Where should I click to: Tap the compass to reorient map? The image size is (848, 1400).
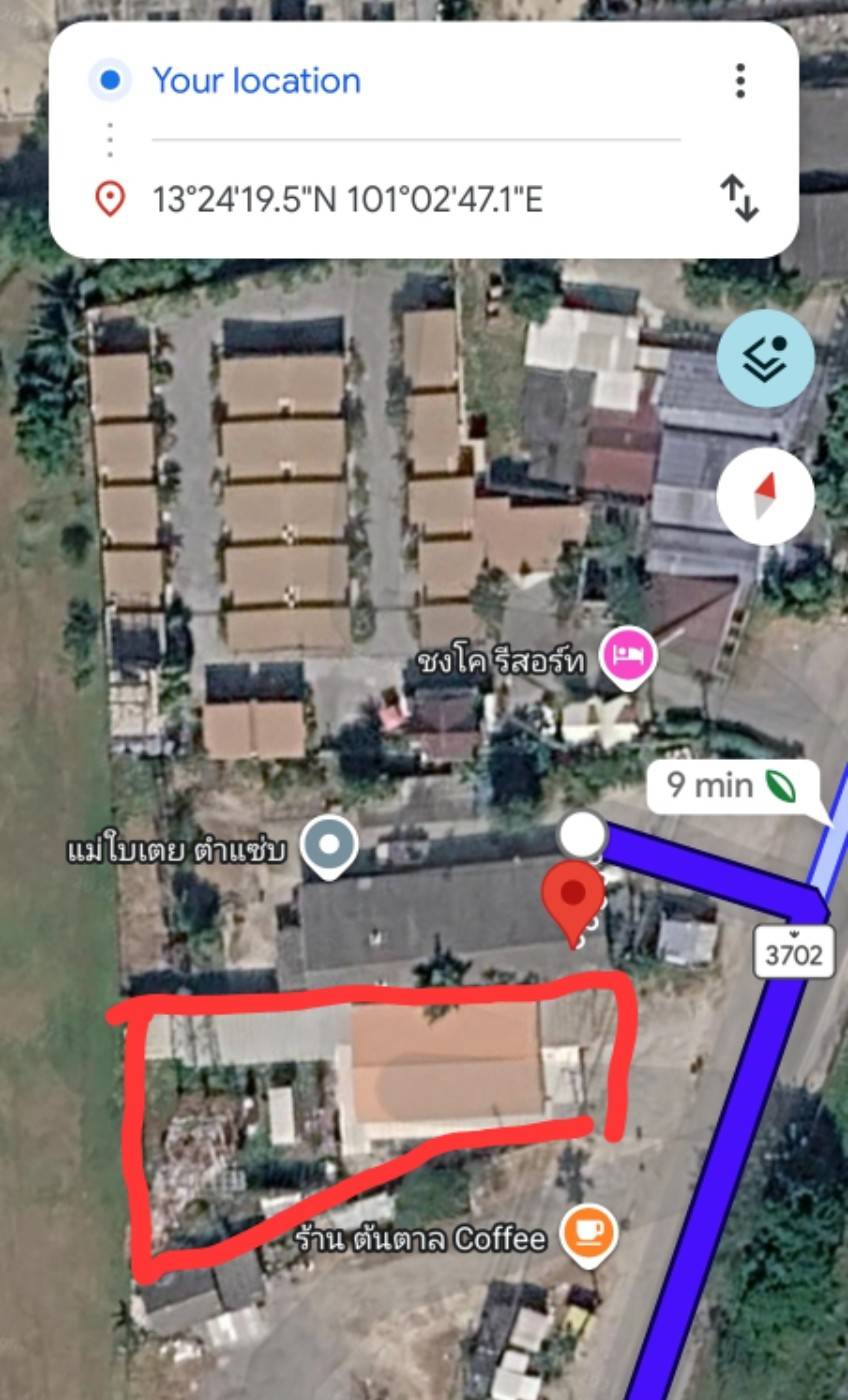point(765,496)
